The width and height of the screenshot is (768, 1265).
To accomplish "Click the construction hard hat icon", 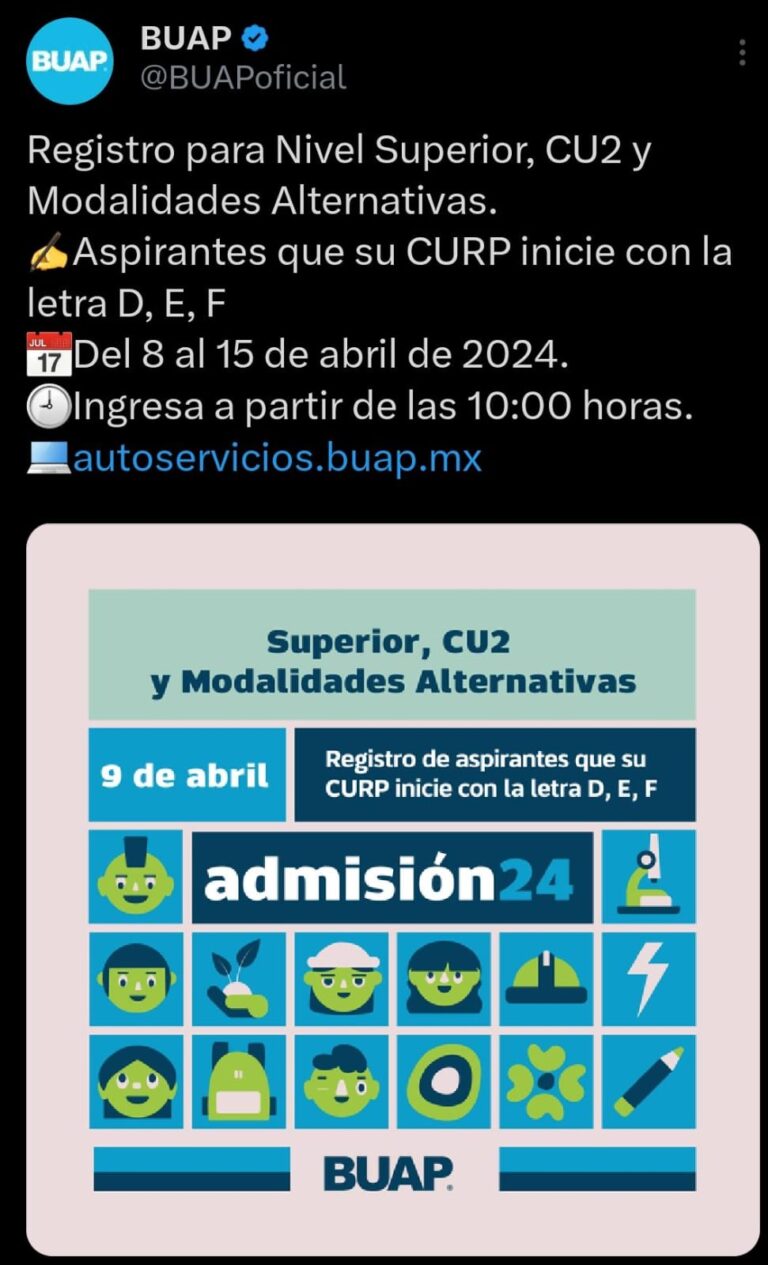I will pos(545,979).
